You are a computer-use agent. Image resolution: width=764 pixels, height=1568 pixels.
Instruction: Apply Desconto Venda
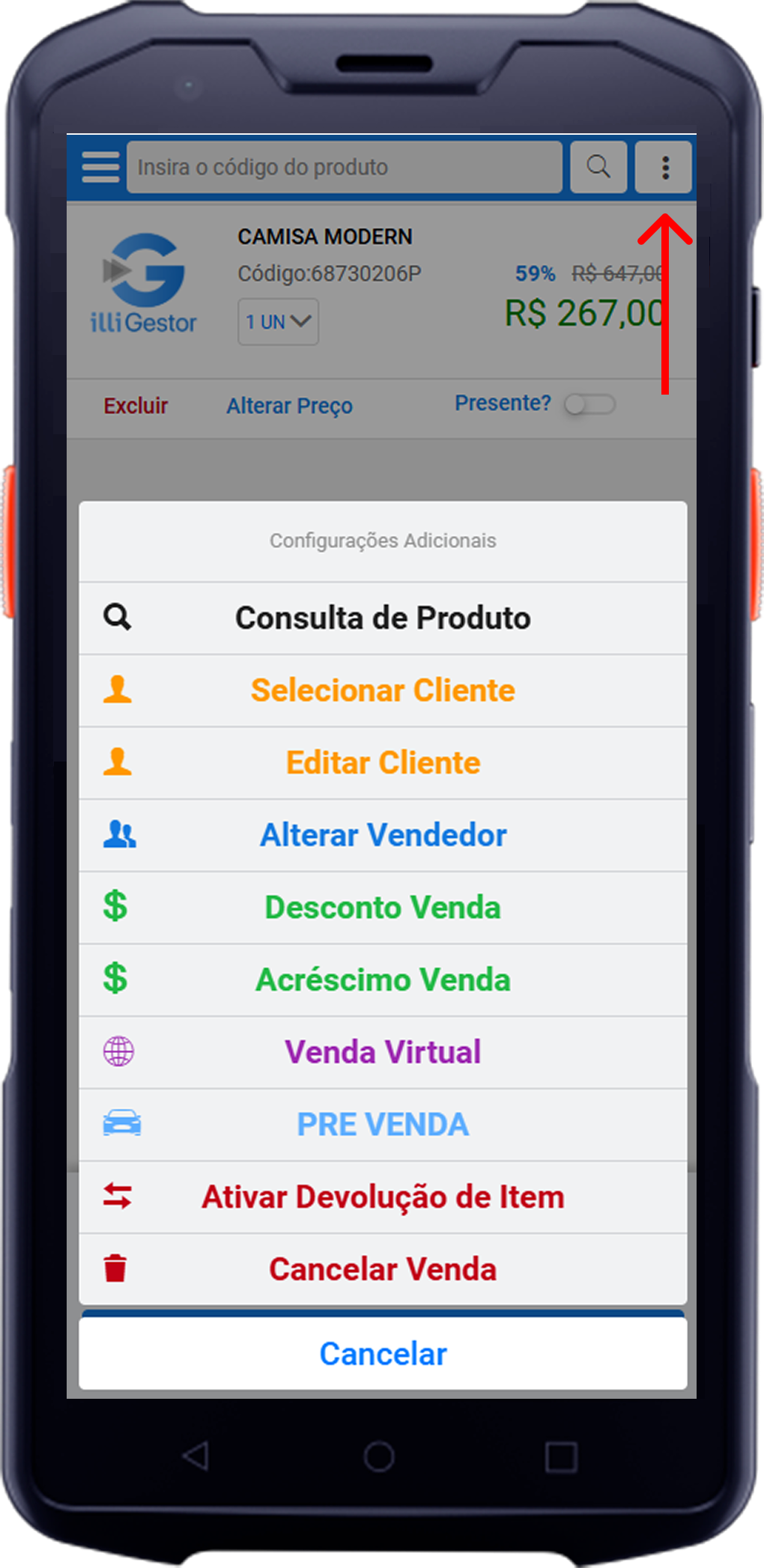(x=383, y=908)
